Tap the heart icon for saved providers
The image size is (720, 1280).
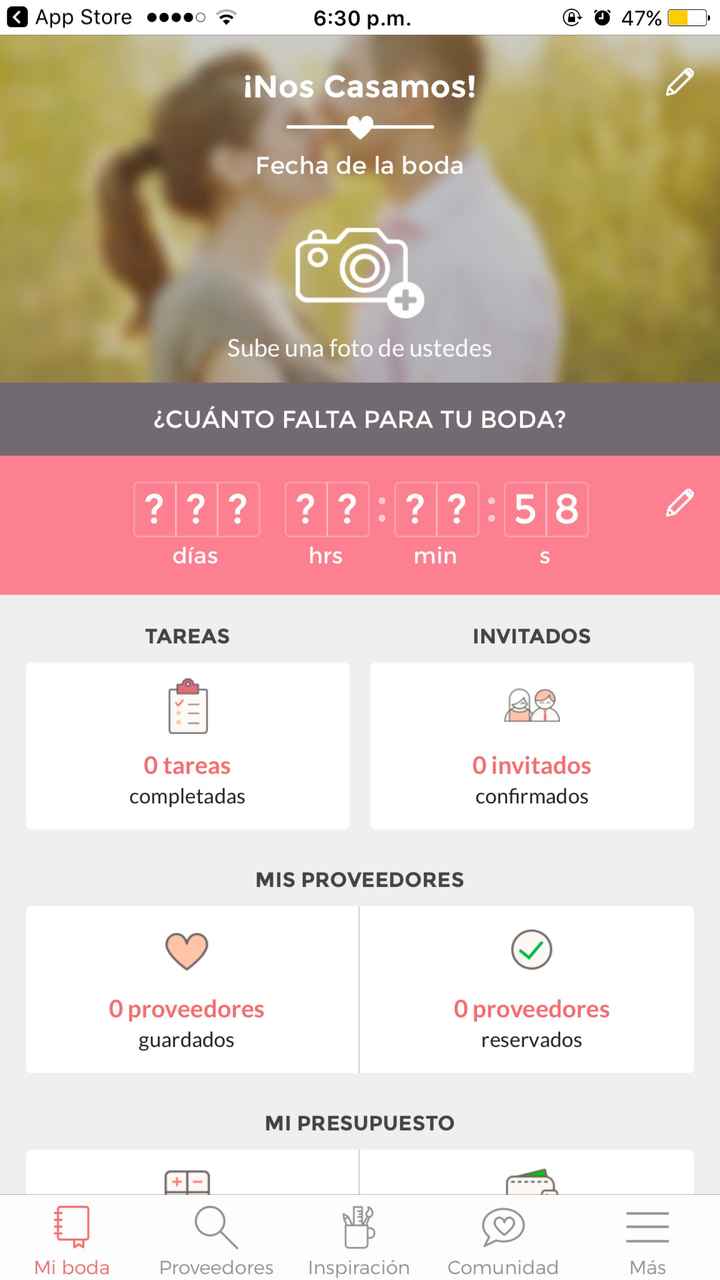point(186,950)
